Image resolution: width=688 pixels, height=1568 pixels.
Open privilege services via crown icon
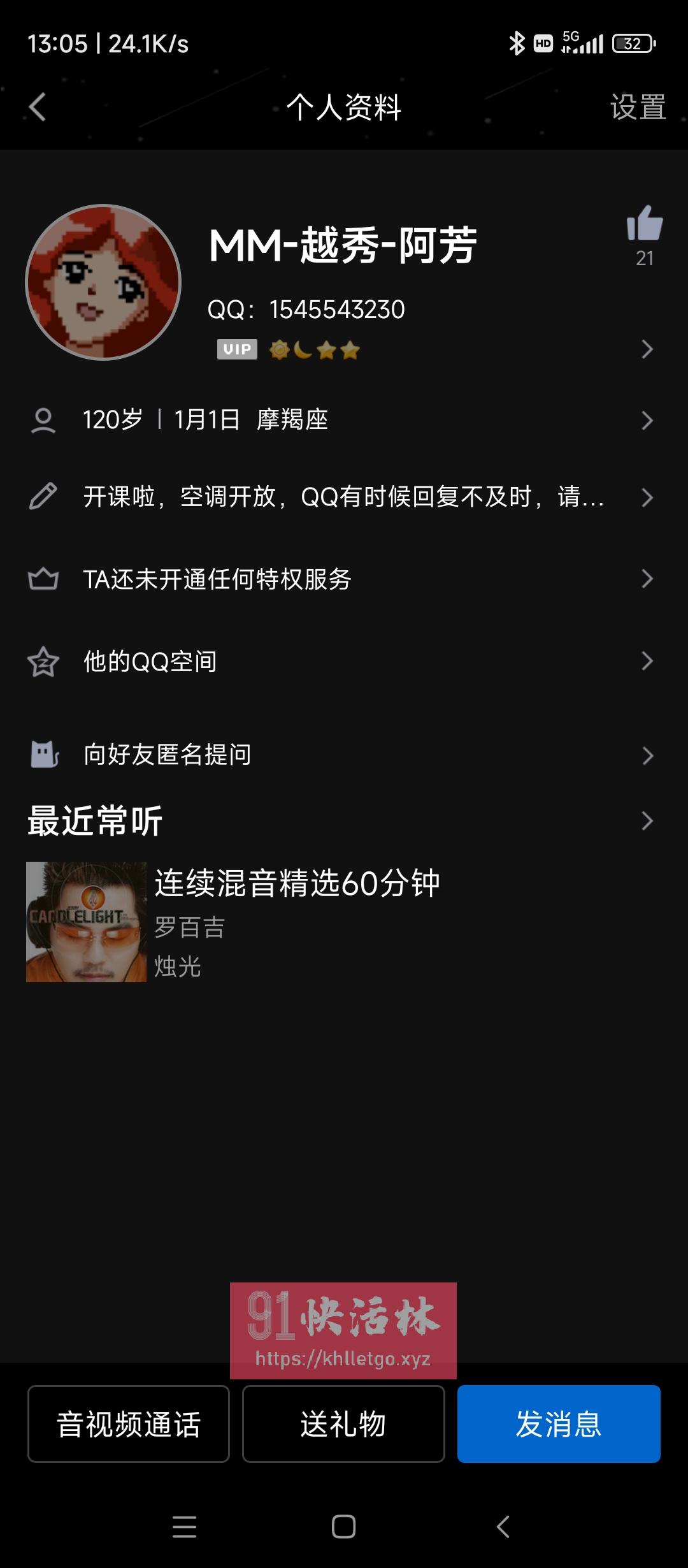coord(43,577)
